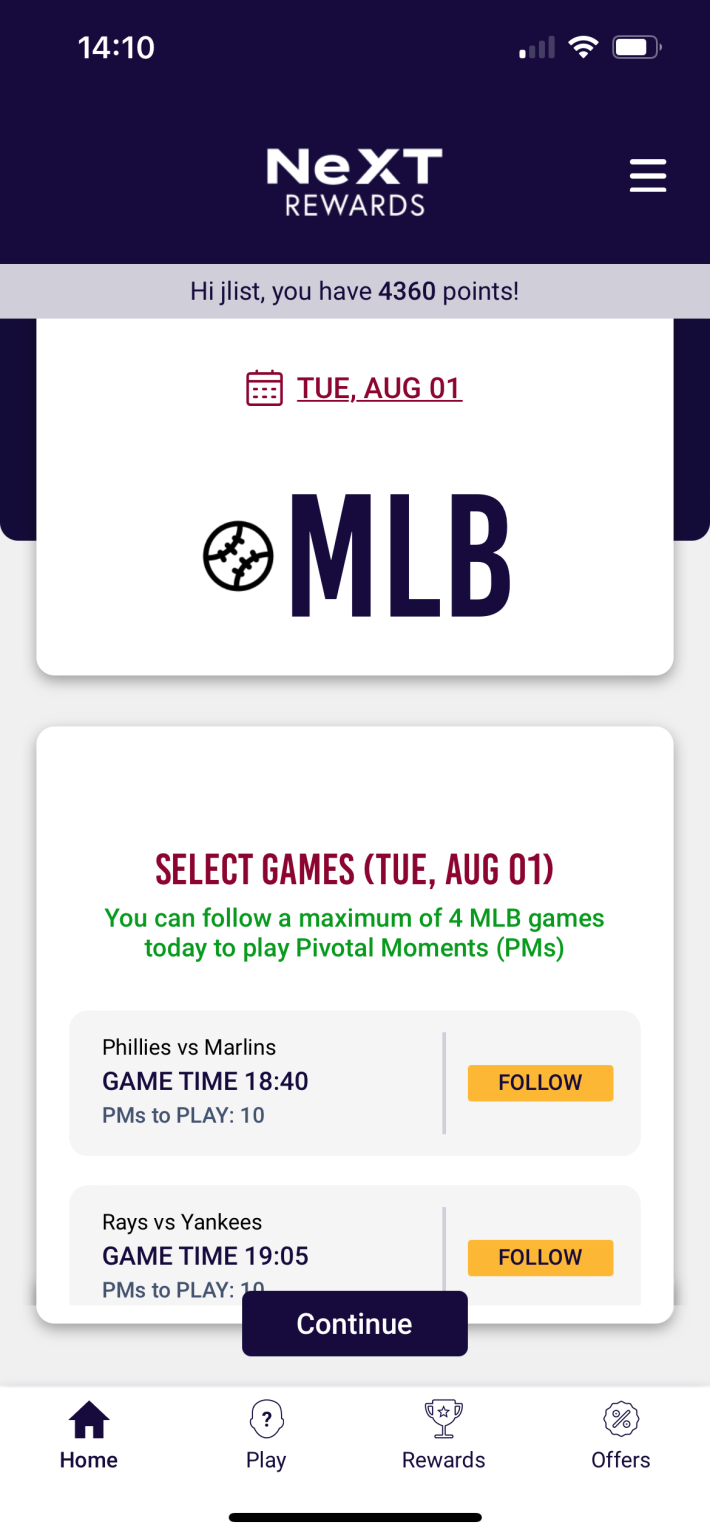Open the TUE, AUG 01 date link

(x=378, y=388)
